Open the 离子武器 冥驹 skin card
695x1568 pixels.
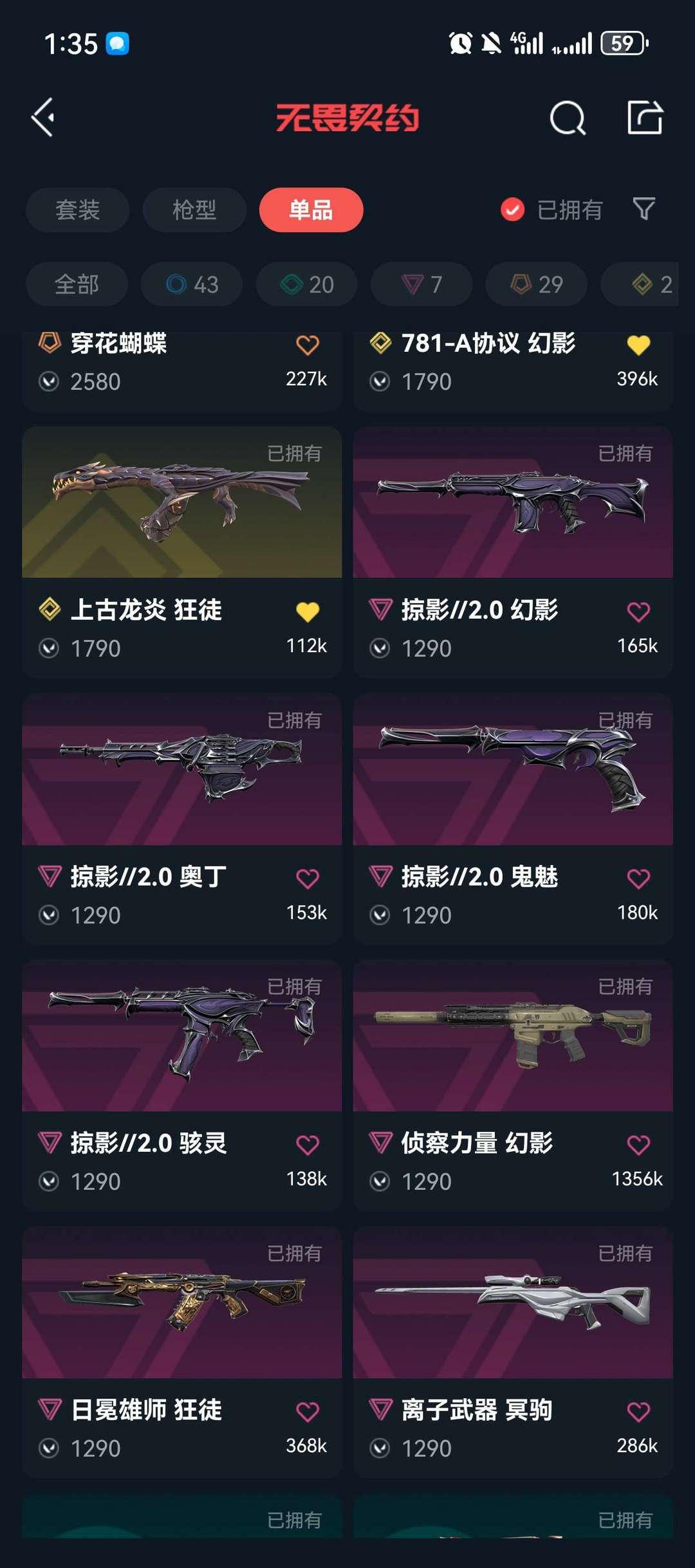513,1352
